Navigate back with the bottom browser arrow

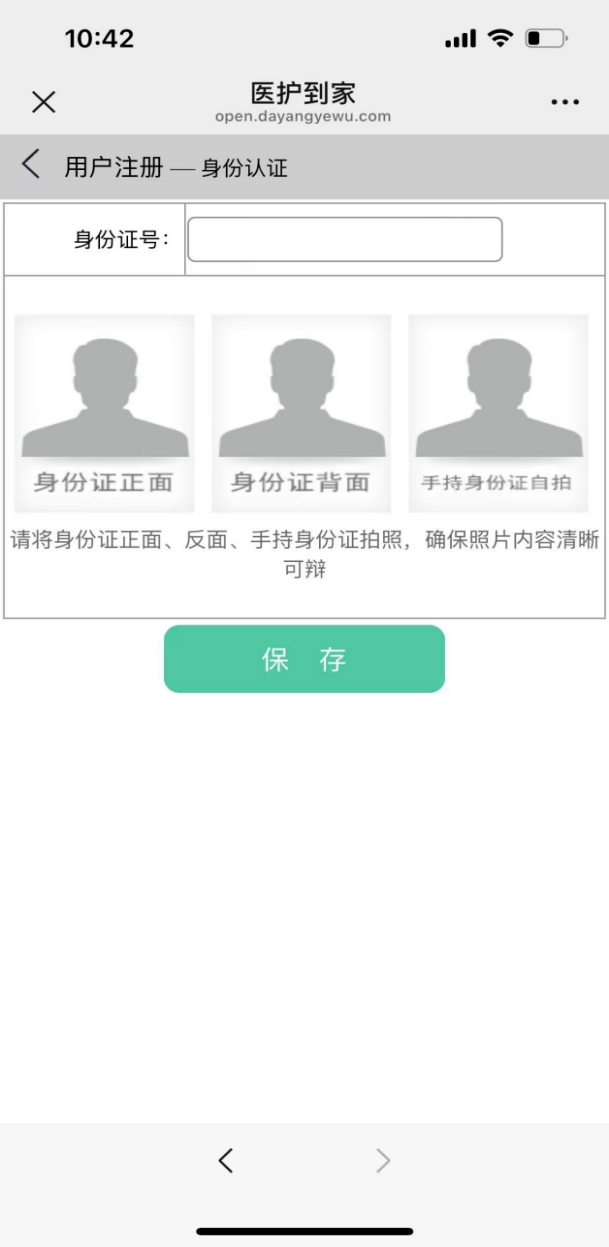pyautogui.click(x=226, y=1160)
